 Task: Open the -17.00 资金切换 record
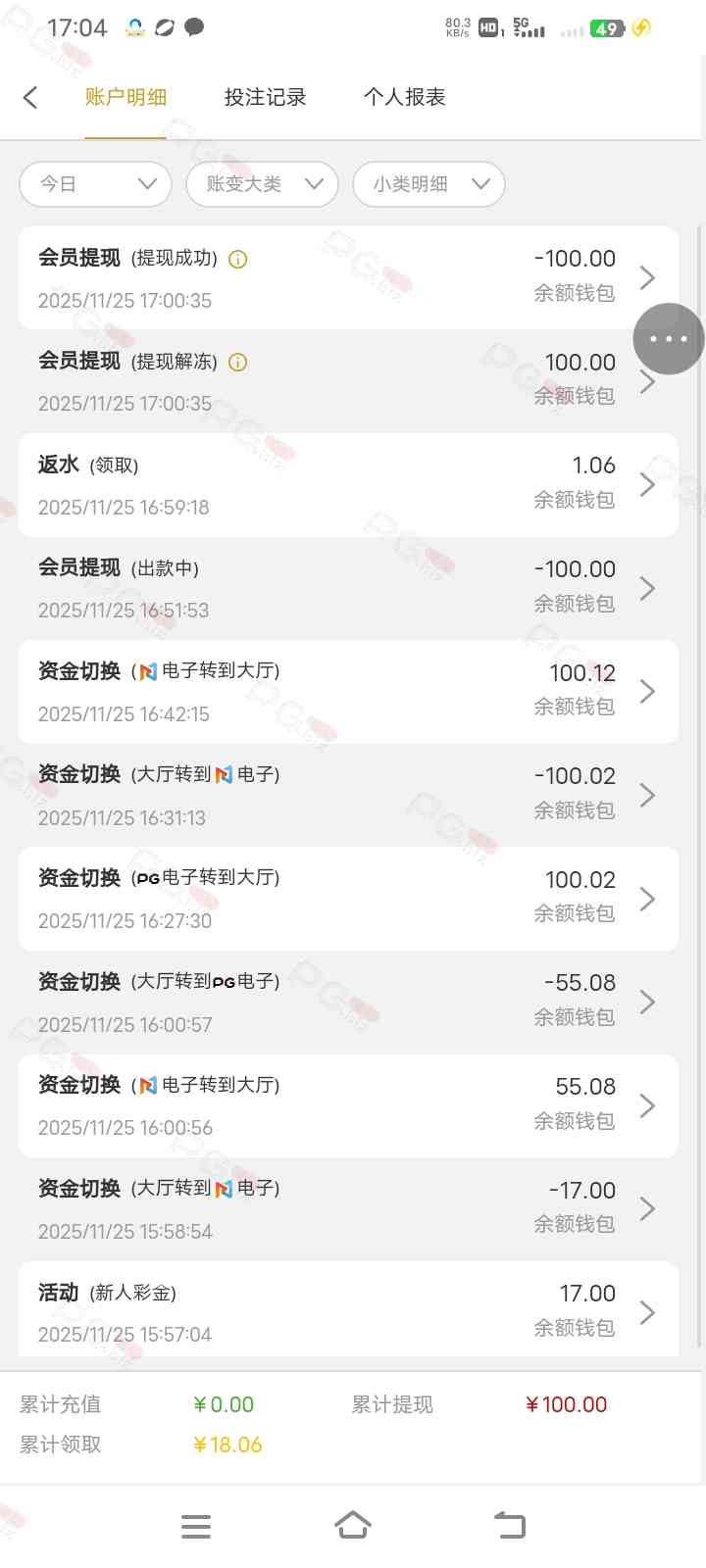[348, 1209]
